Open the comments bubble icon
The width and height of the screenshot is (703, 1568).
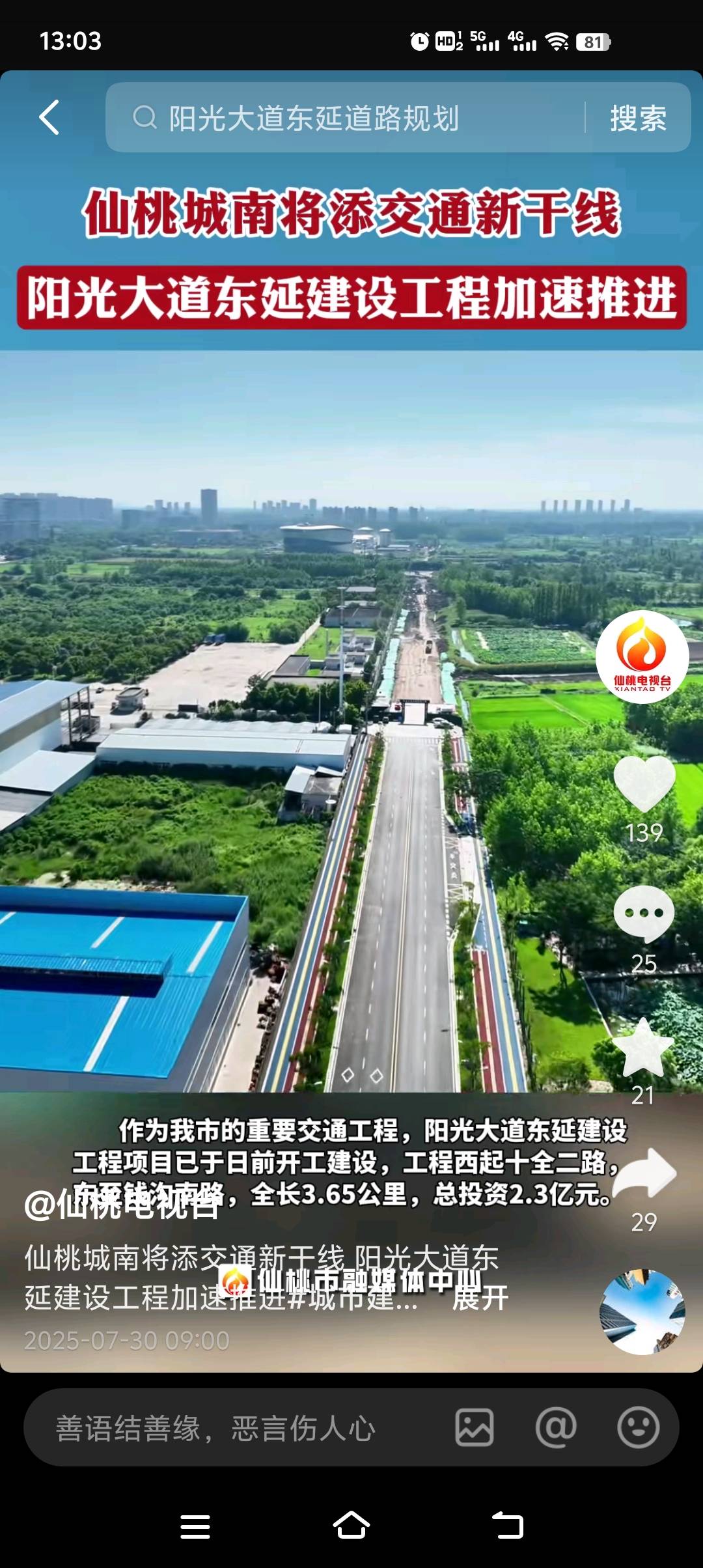[644, 914]
